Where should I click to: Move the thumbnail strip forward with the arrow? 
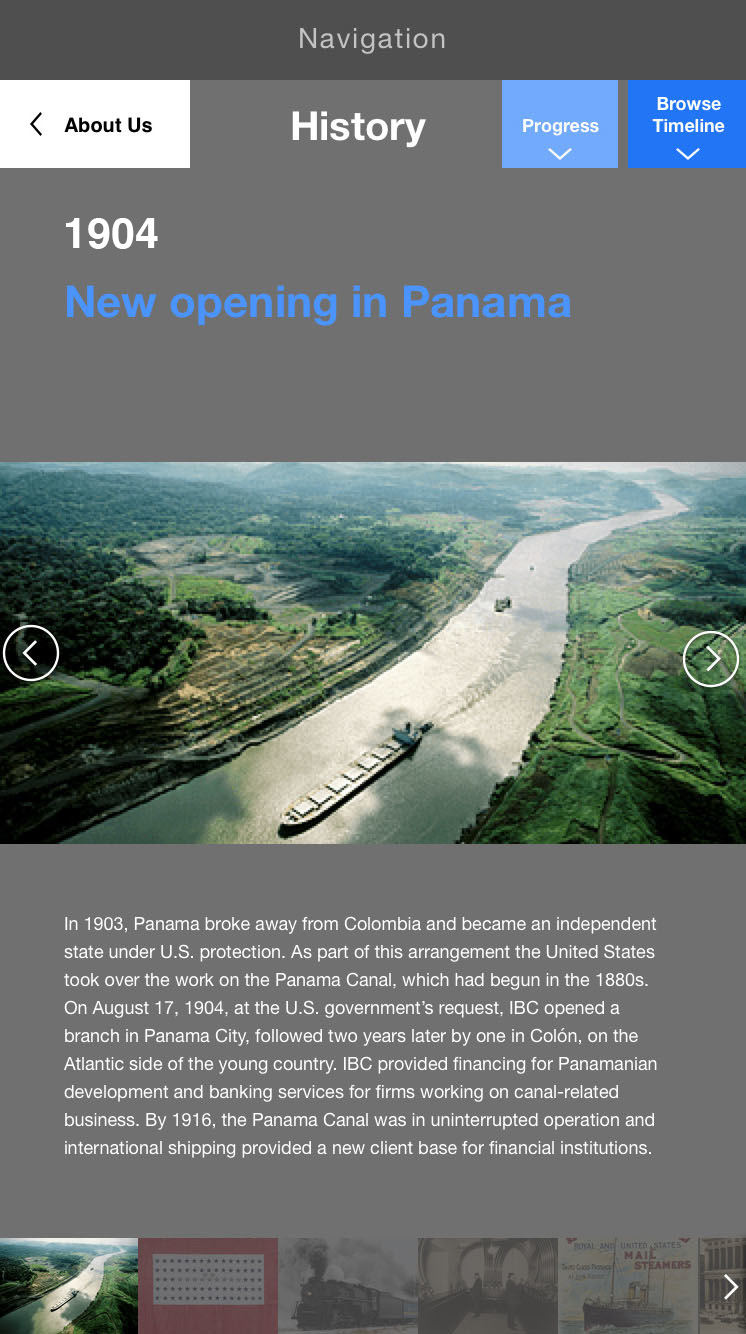pos(730,1286)
